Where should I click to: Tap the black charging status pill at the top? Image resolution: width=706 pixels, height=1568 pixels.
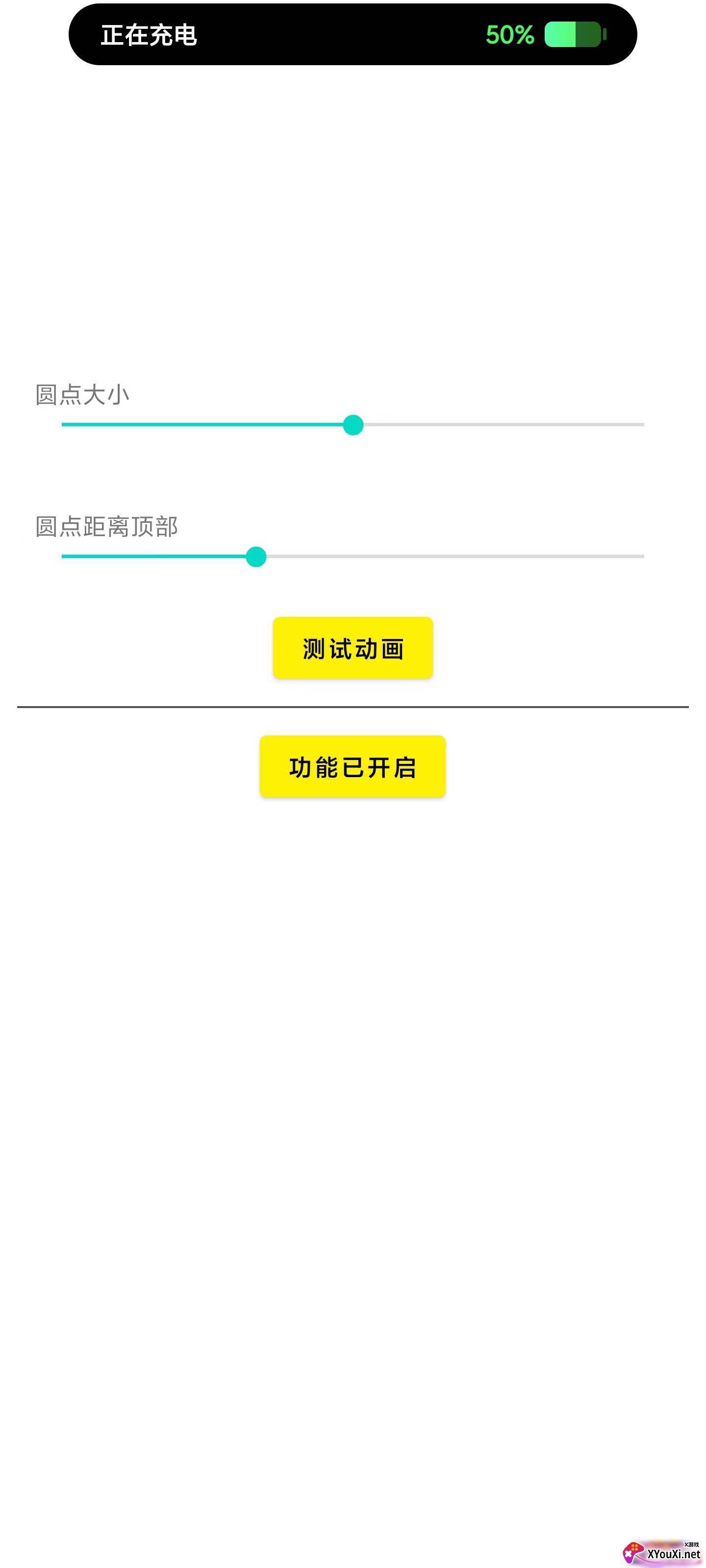353,35
